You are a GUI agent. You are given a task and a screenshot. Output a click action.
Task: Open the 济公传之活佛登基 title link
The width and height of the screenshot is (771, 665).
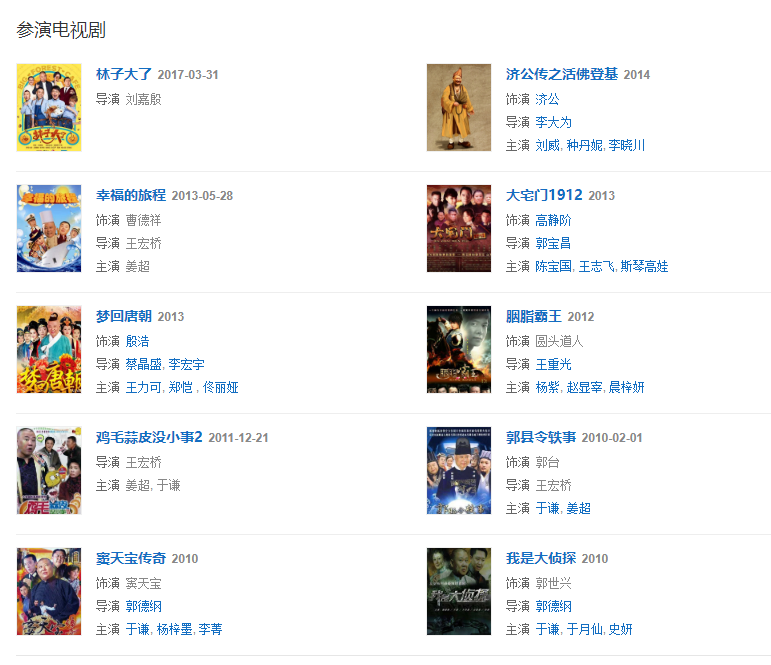[x=561, y=74]
